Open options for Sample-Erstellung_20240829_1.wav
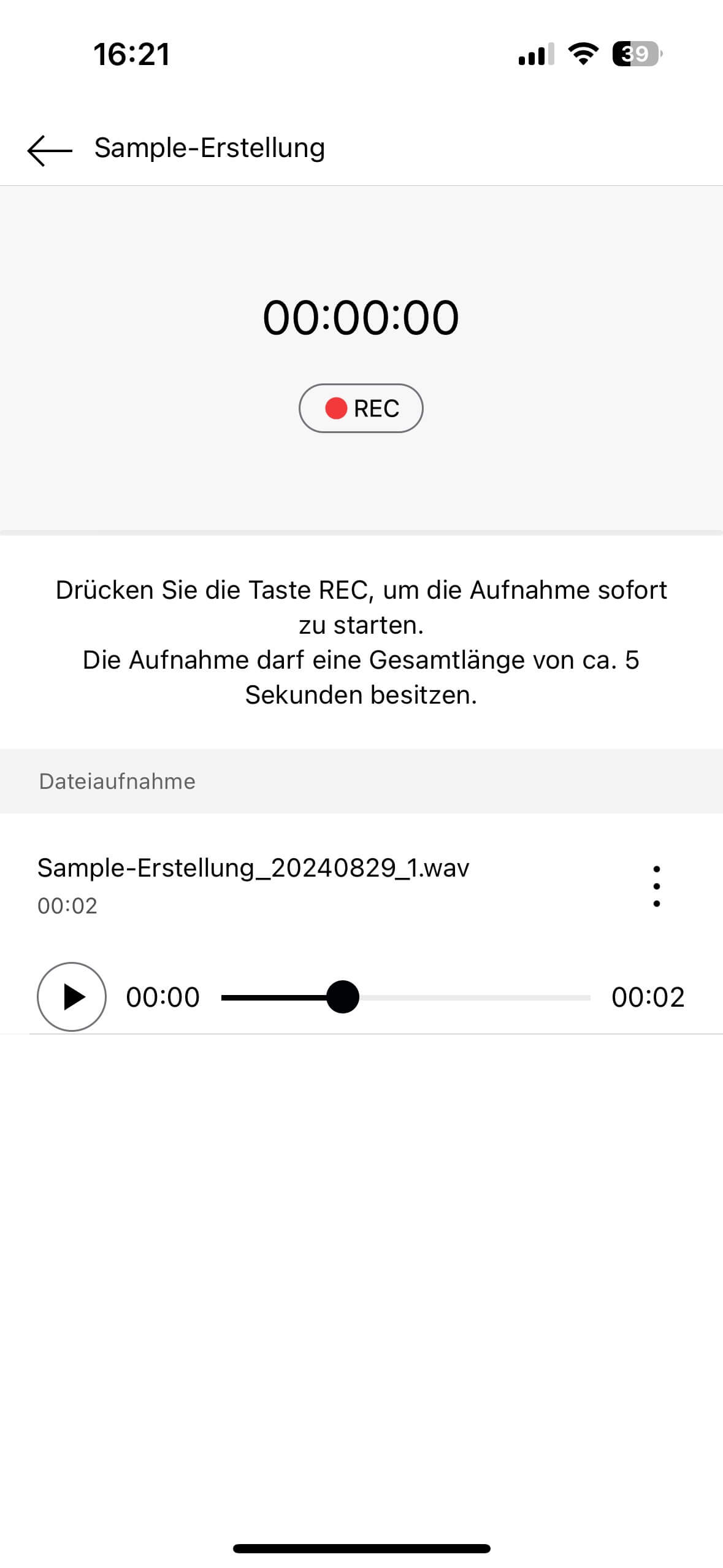The width and height of the screenshot is (723, 1568). [x=656, y=886]
